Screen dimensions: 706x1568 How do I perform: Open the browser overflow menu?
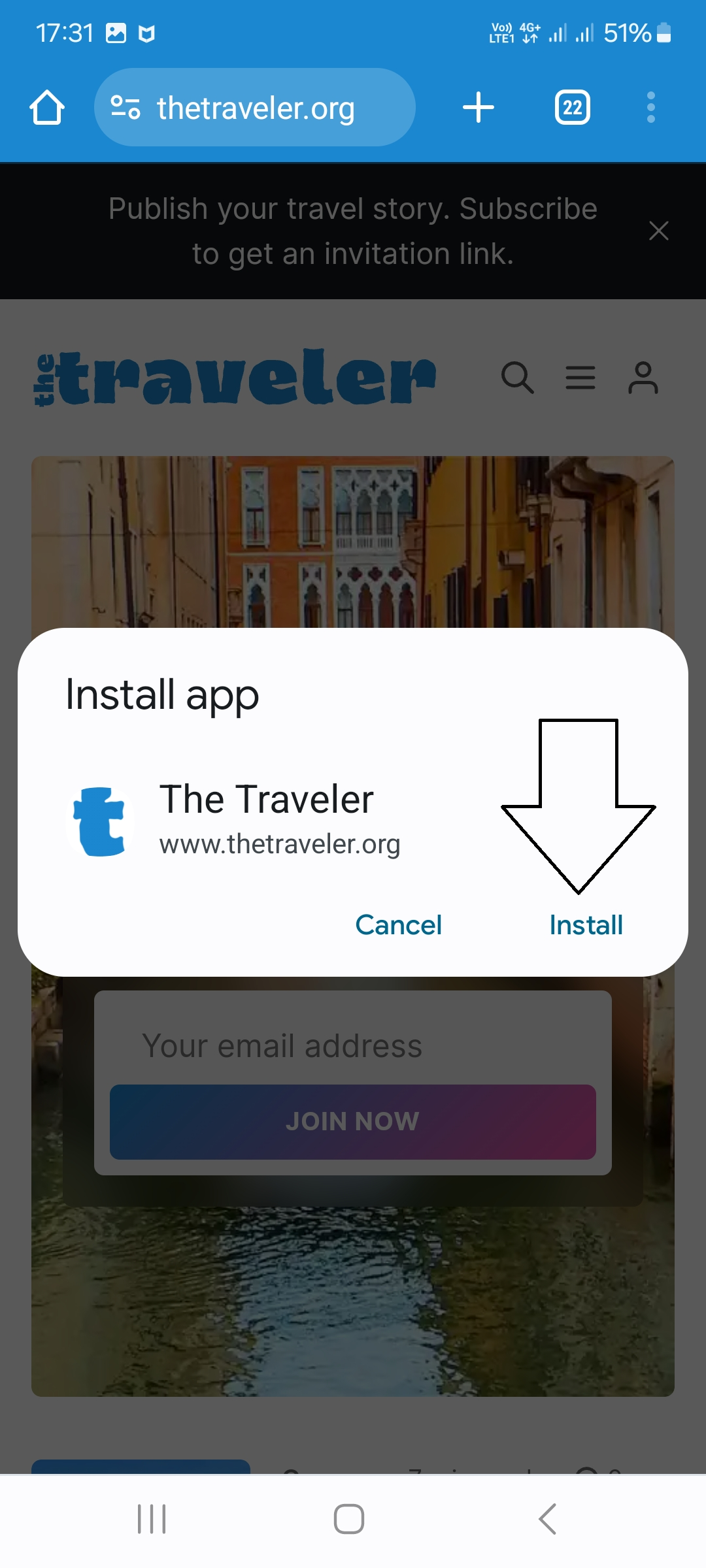650,108
